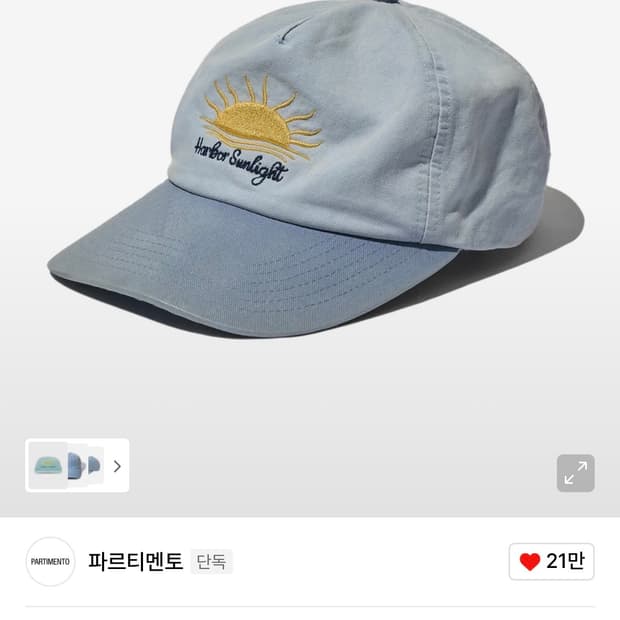Tap the heart button showing 21만
Screen dimensions: 620x620
[x=551, y=561]
